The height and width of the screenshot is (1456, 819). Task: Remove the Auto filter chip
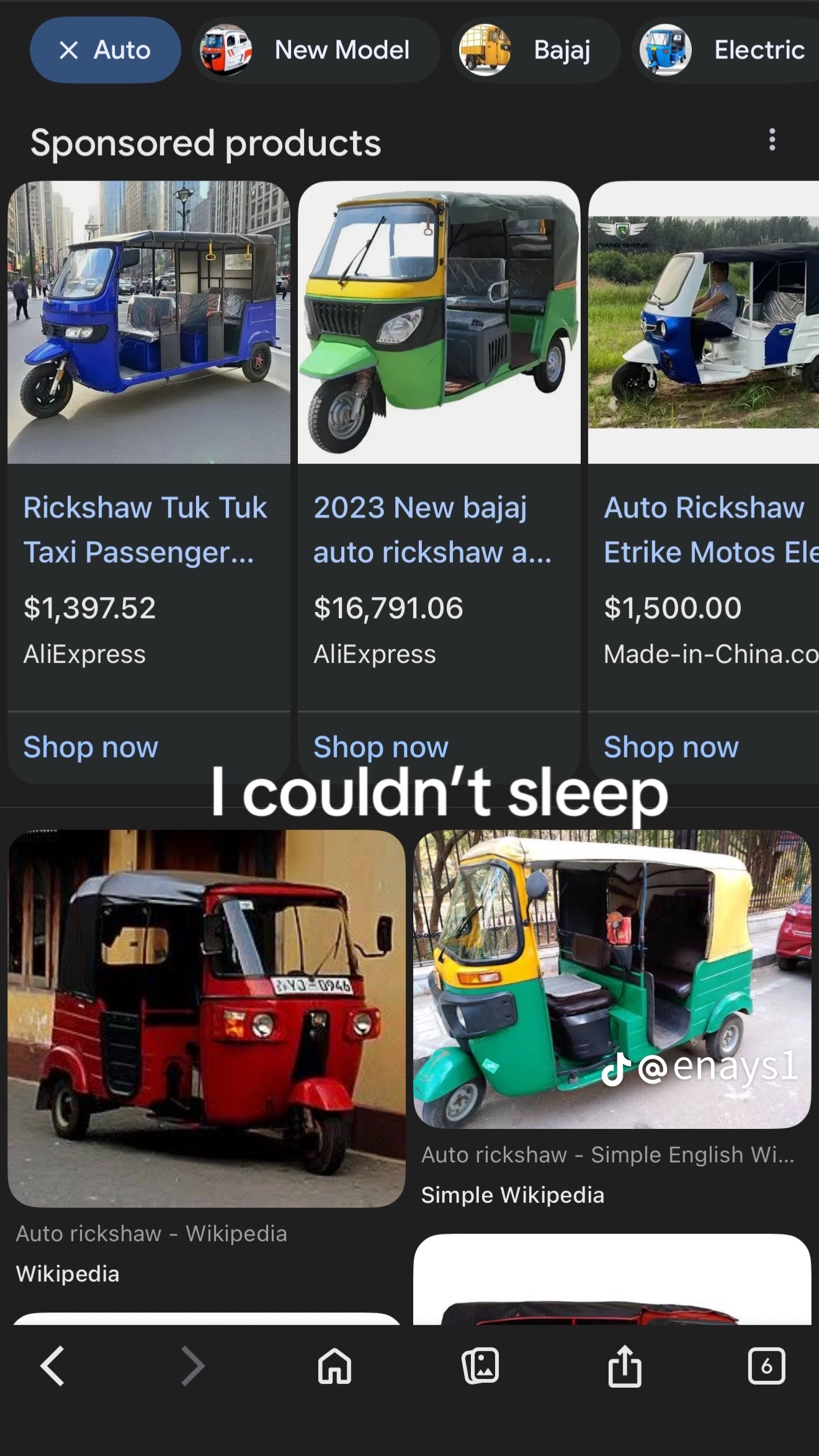69,50
